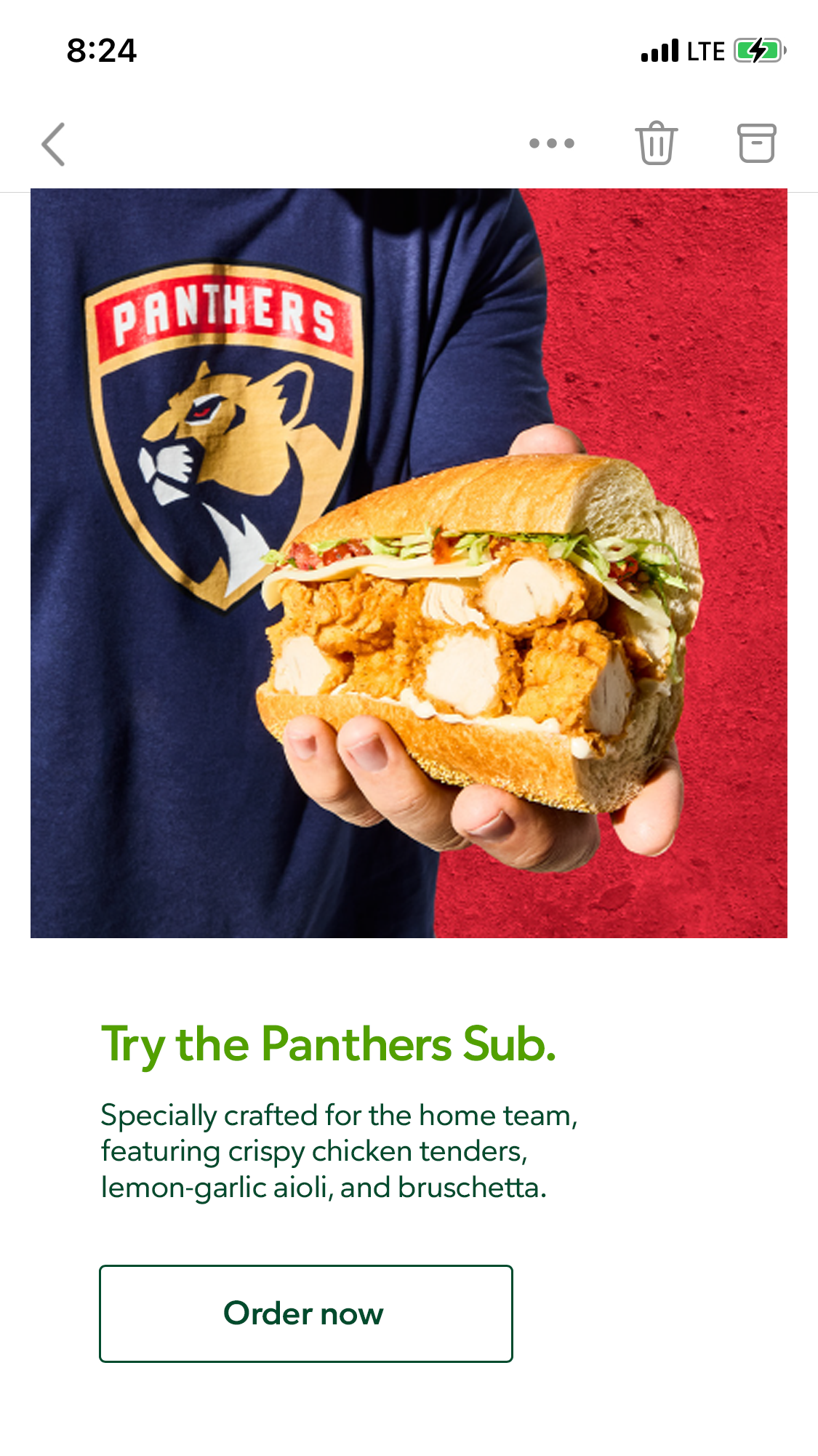The height and width of the screenshot is (1456, 818).
Task: Delete this email with the trash icon
Action: click(657, 143)
